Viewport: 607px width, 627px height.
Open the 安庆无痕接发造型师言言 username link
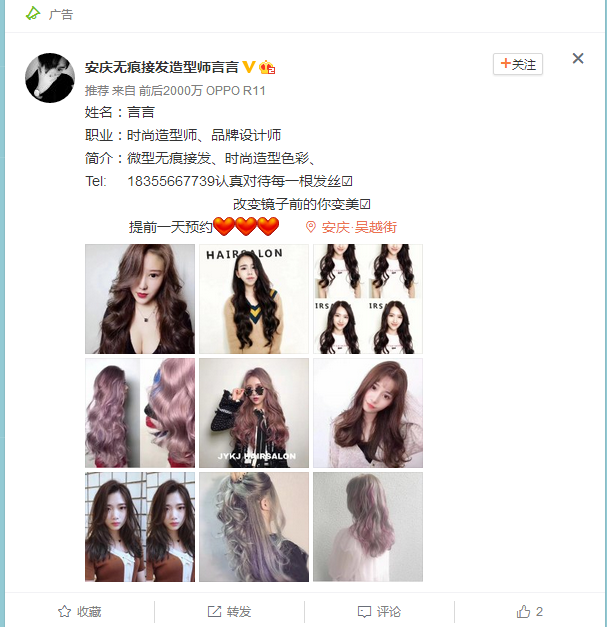tap(162, 67)
